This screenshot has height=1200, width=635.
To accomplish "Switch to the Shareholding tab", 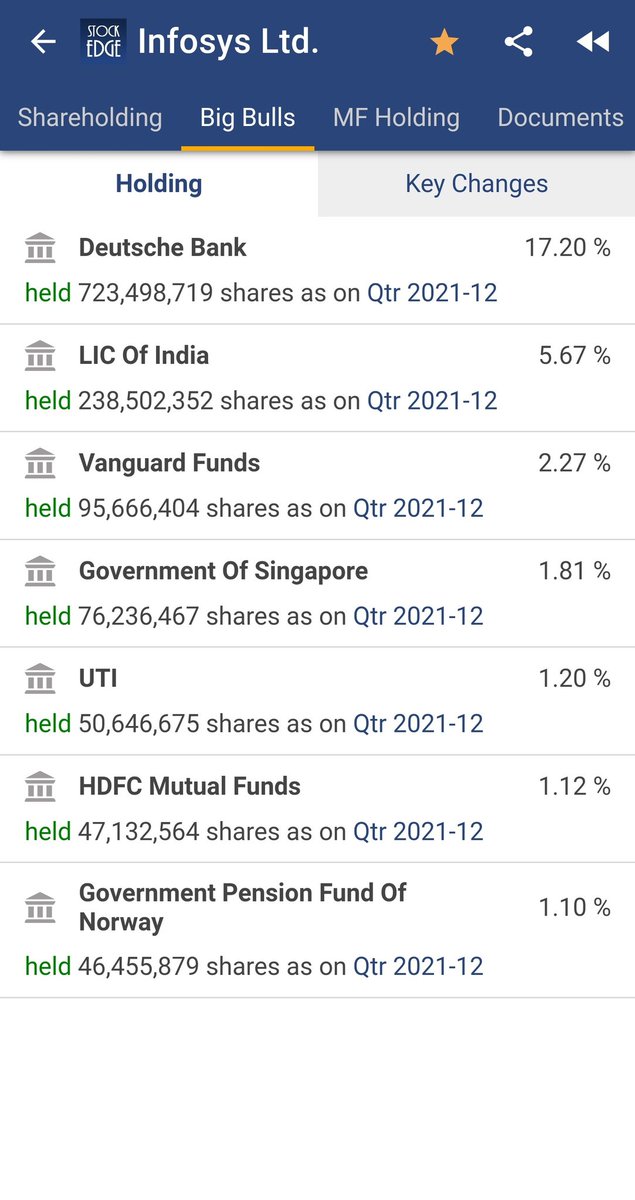I will click(x=90, y=118).
